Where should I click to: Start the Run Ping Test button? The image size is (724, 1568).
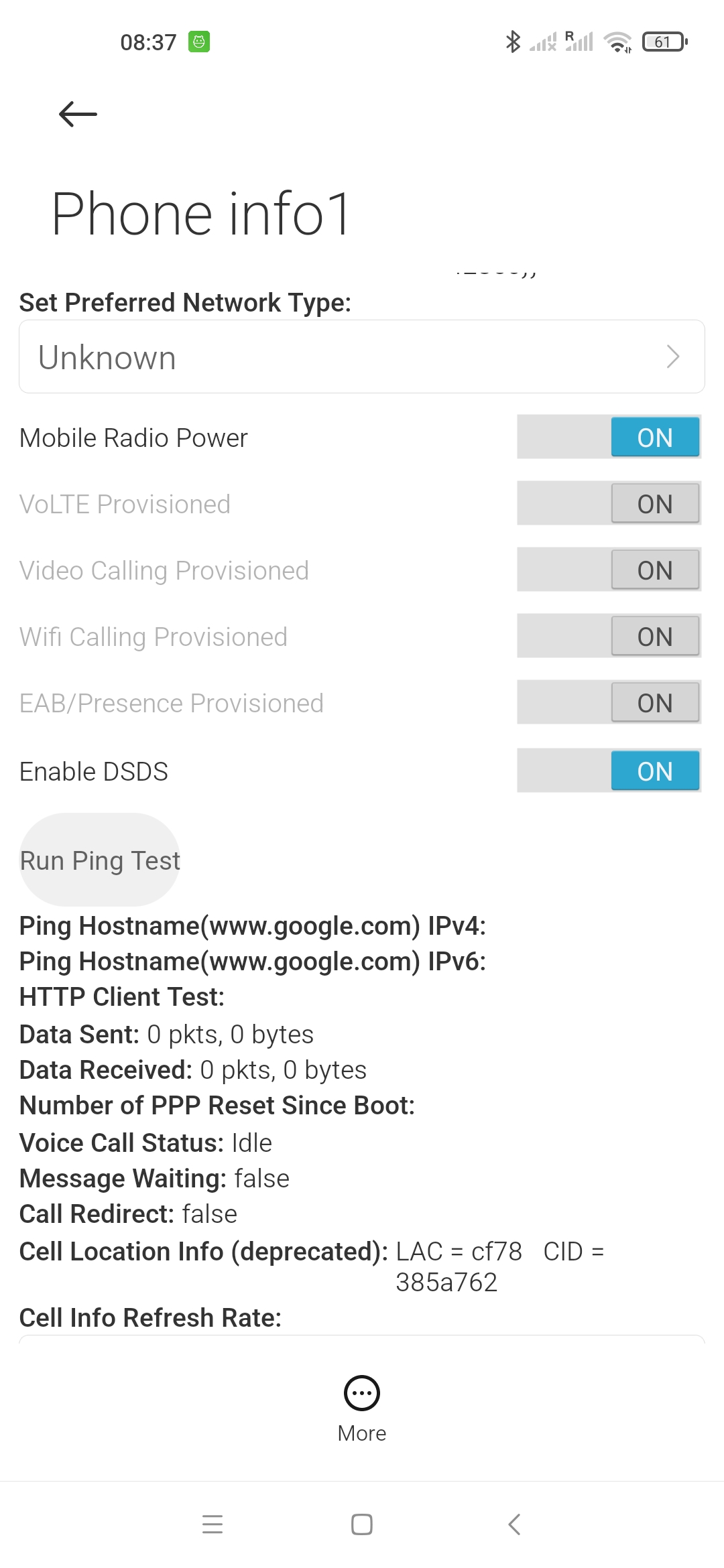(100, 860)
